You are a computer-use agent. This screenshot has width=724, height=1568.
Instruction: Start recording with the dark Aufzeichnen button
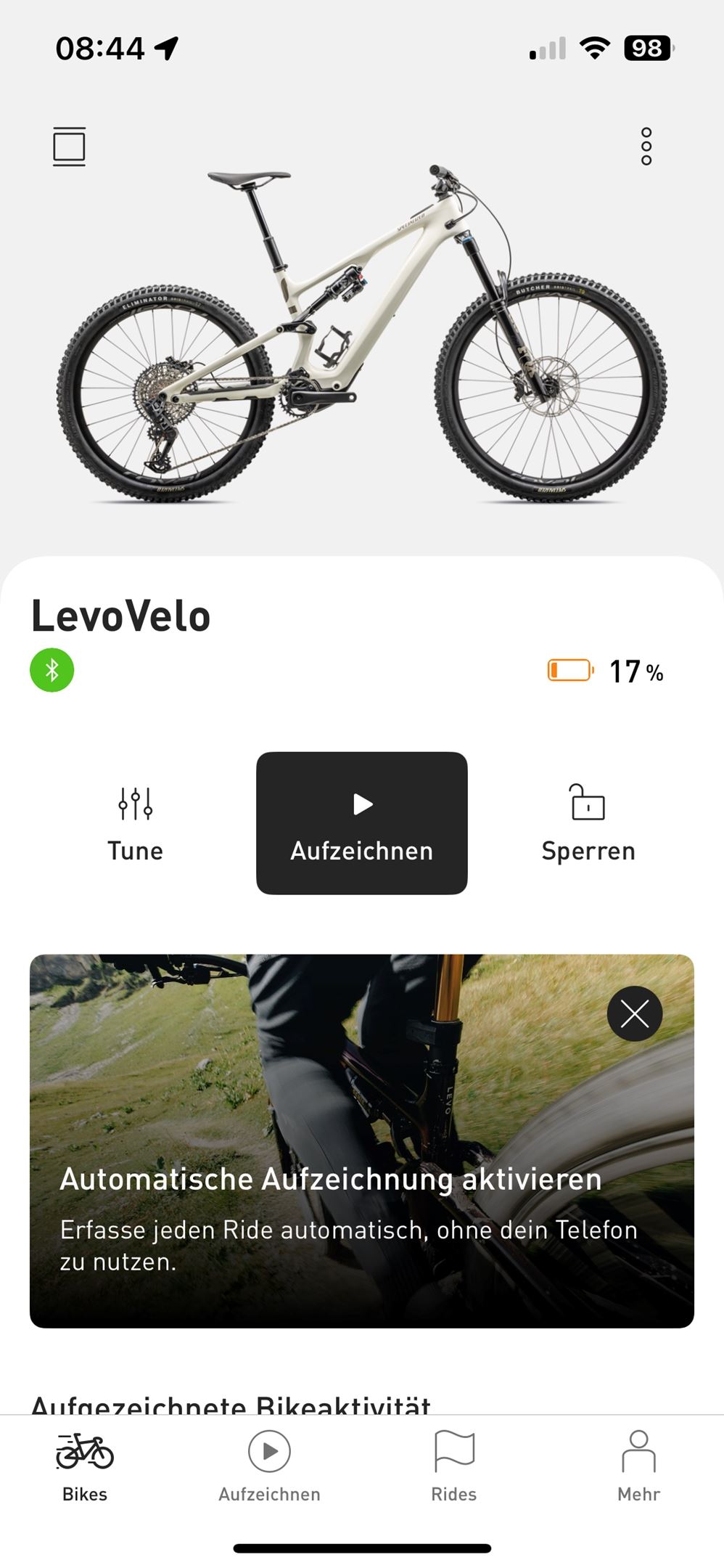(x=361, y=823)
